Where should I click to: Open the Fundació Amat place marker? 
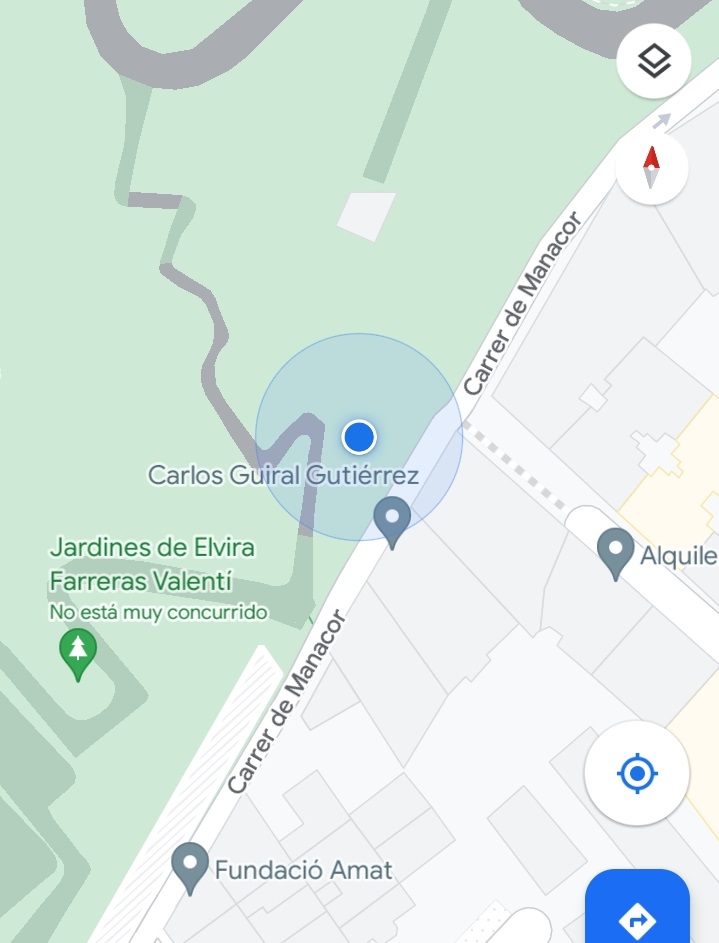pos(190,866)
